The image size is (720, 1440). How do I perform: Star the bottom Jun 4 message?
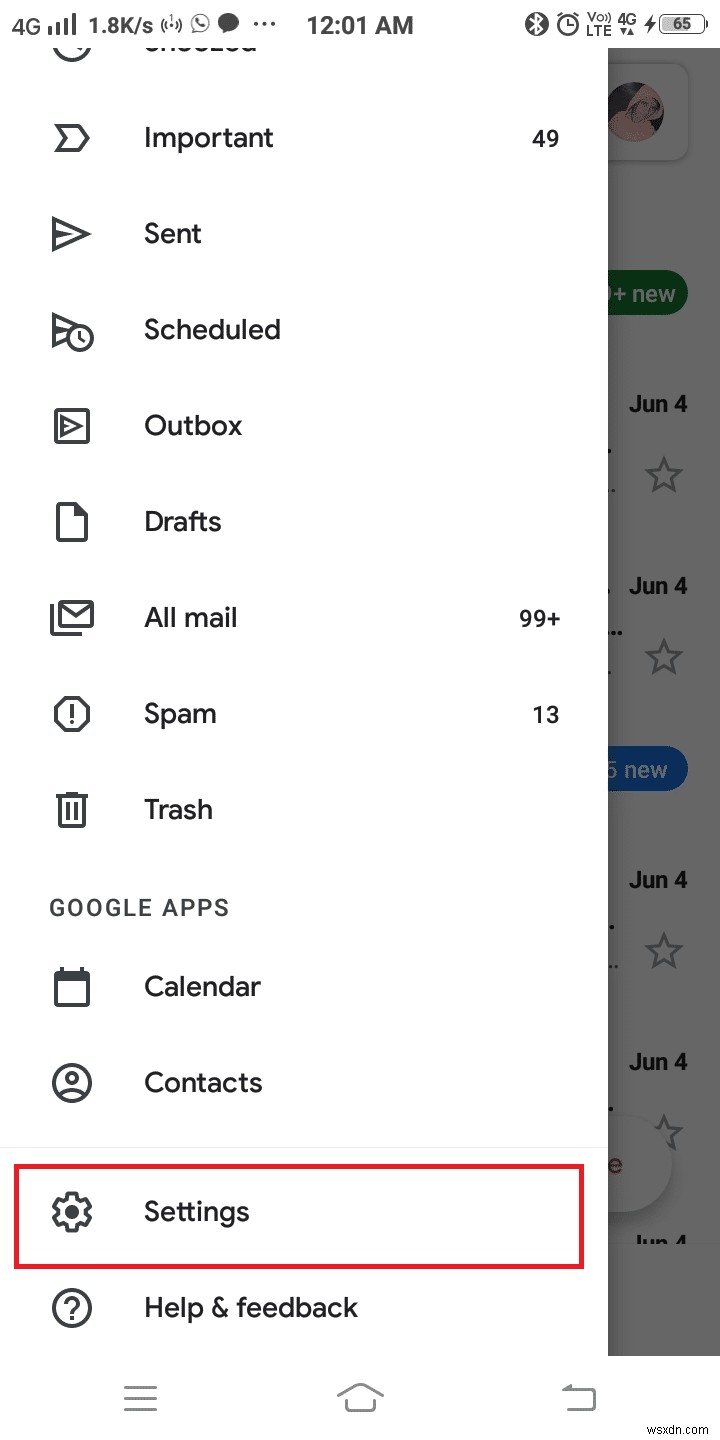(664, 951)
